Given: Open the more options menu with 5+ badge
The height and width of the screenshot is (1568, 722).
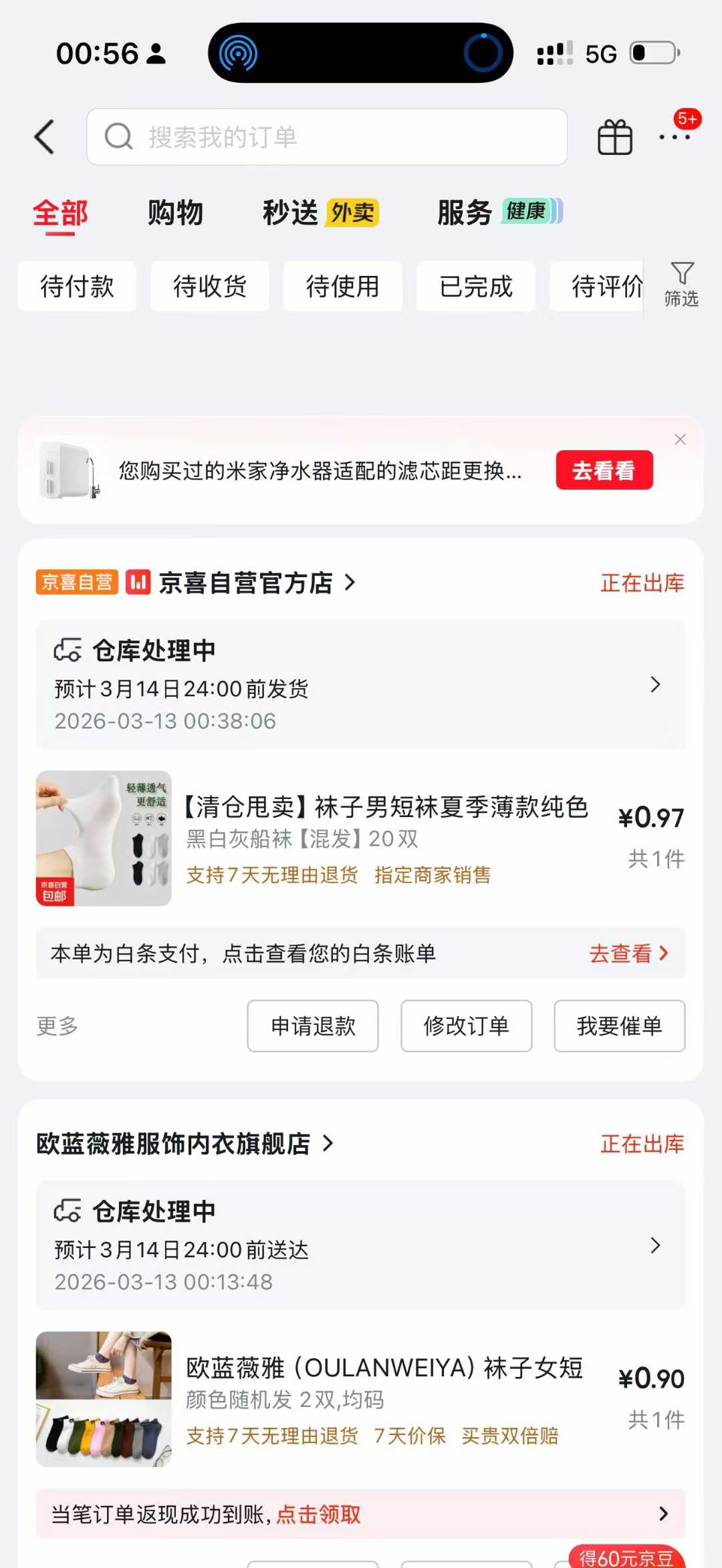Looking at the screenshot, I should click(675, 137).
